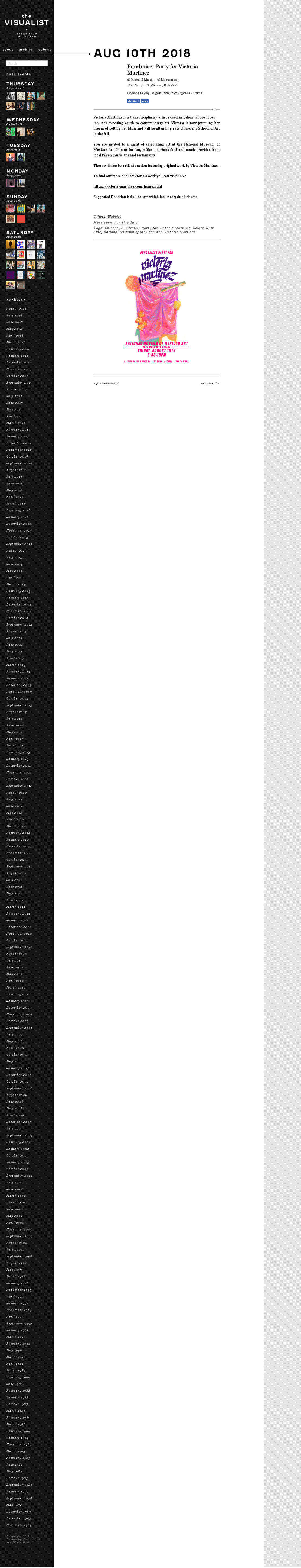Open the about page
Viewport: 301px width, 1568px height.
click(x=8, y=49)
